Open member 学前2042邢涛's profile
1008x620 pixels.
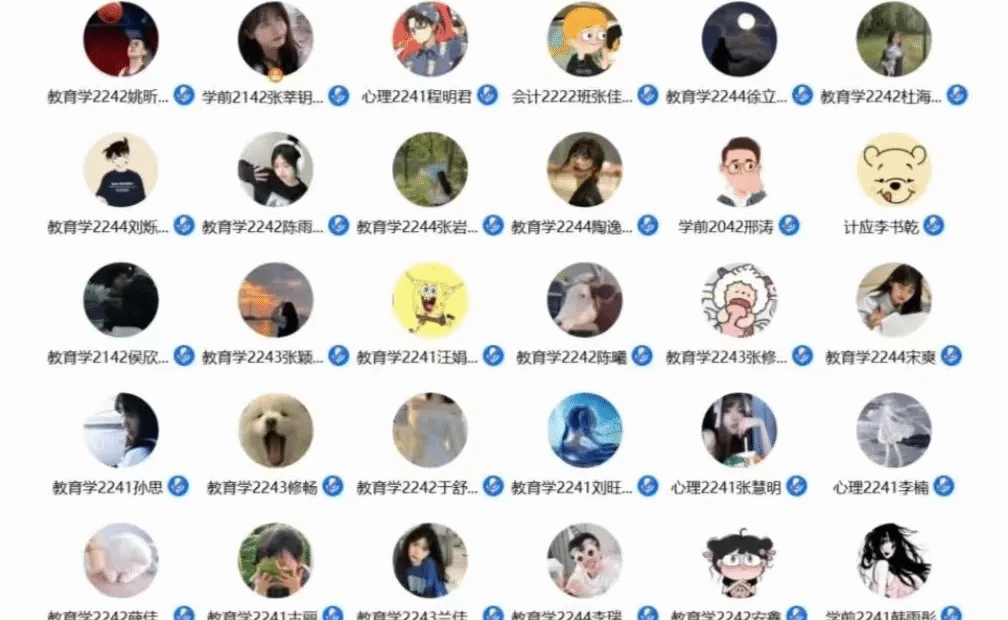click(739, 171)
